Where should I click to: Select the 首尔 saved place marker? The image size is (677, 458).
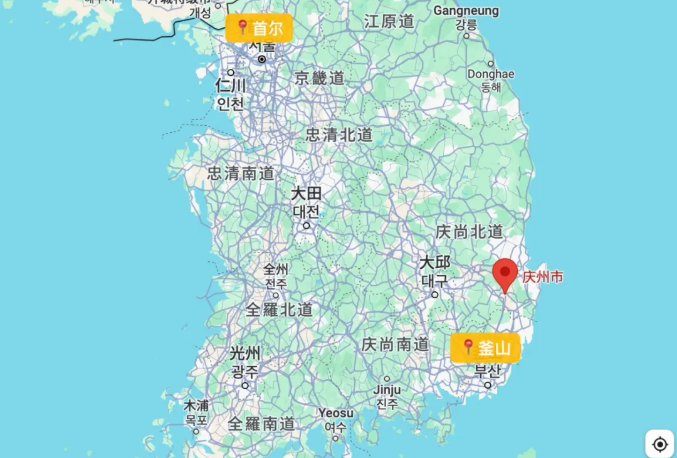[x=259, y=28]
